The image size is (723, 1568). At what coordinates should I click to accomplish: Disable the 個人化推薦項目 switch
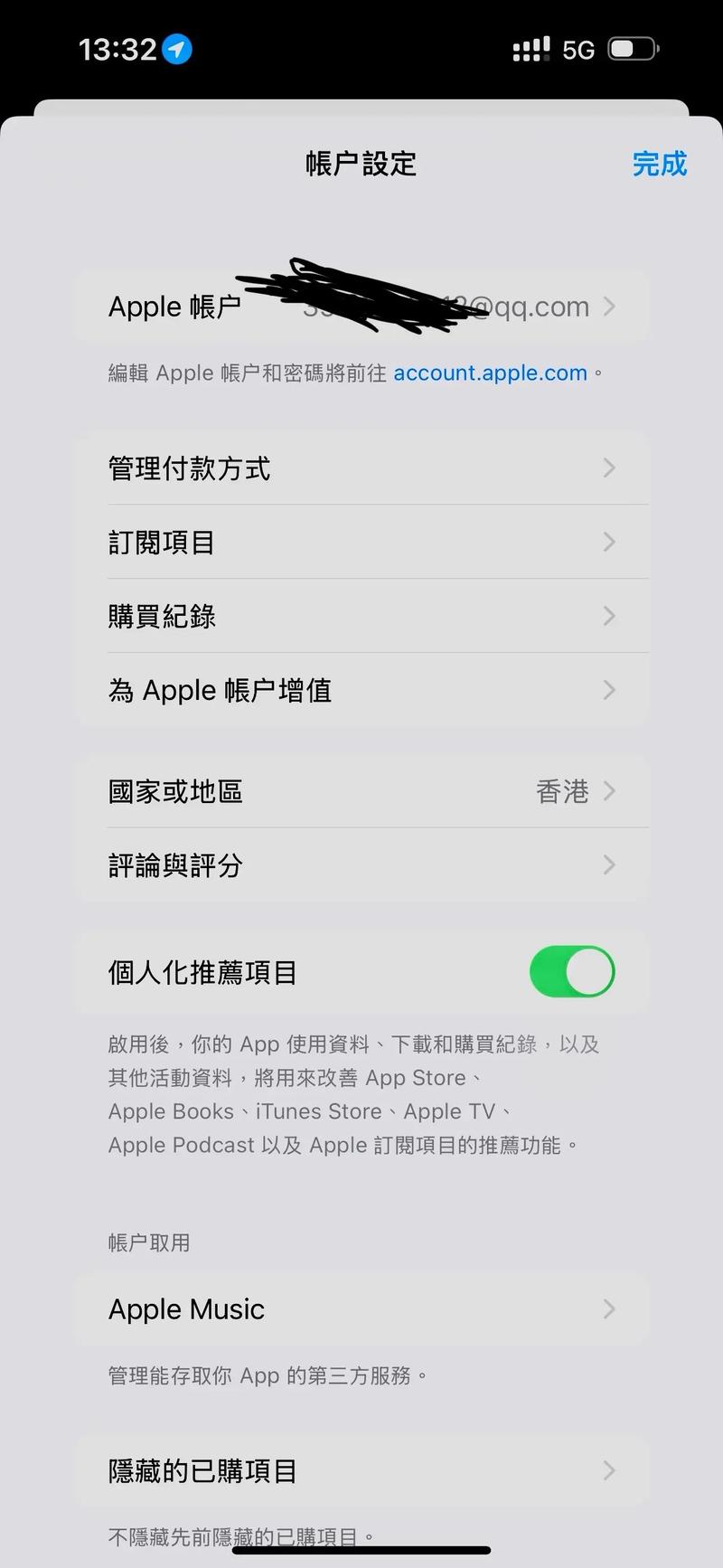coord(573,971)
